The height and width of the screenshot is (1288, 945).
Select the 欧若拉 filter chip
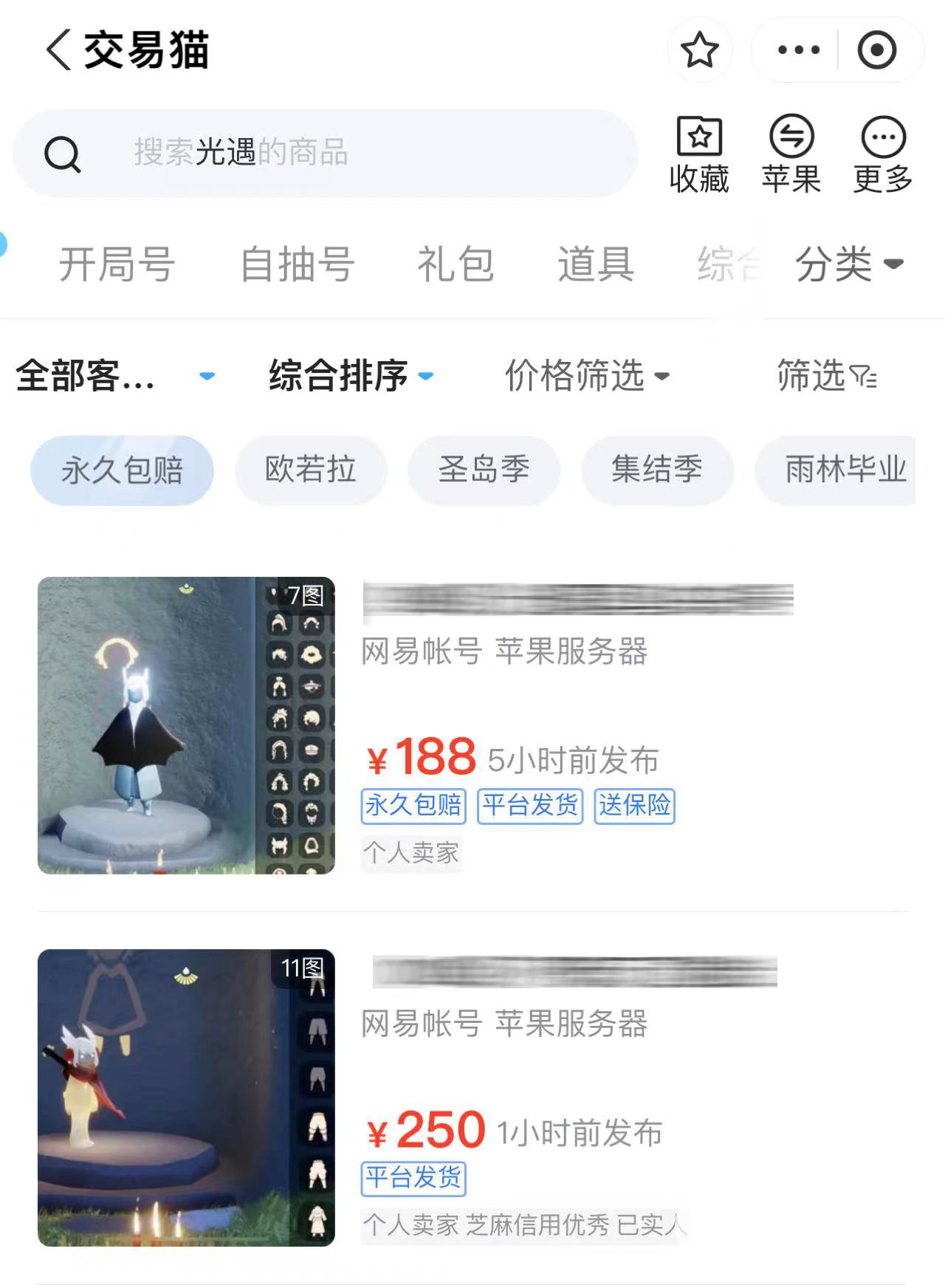pos(311,470)
